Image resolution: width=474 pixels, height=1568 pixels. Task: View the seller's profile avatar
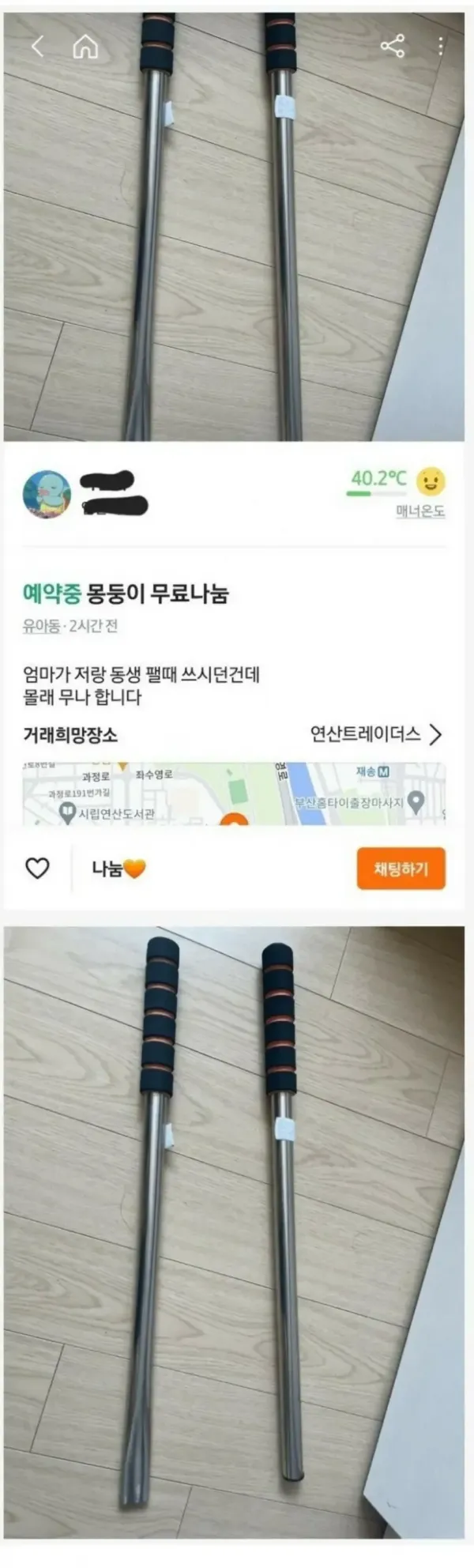pos(47,494)
